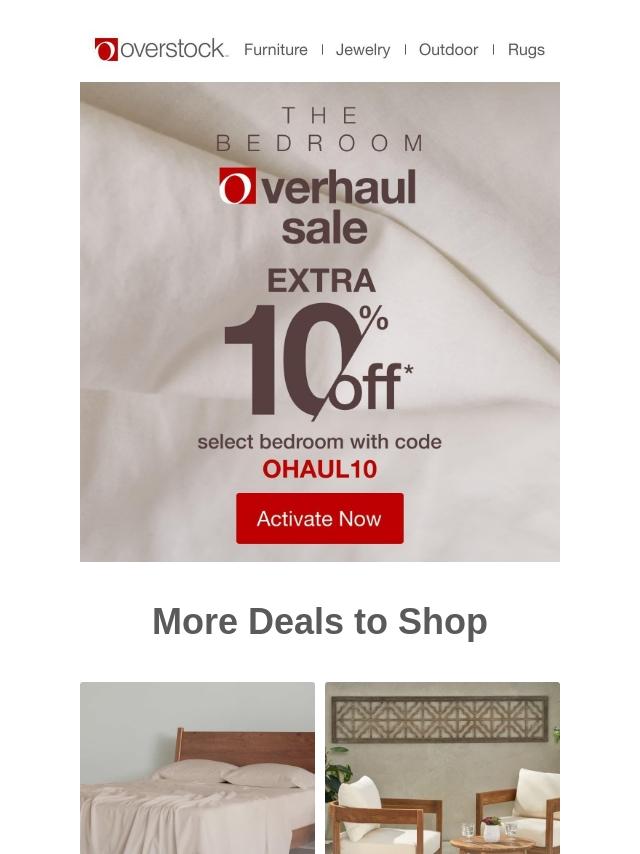Open the bedding deal tile with wooden bed
Image resolution: width=640 pixels, height=854 pixels.
point(197,767)
